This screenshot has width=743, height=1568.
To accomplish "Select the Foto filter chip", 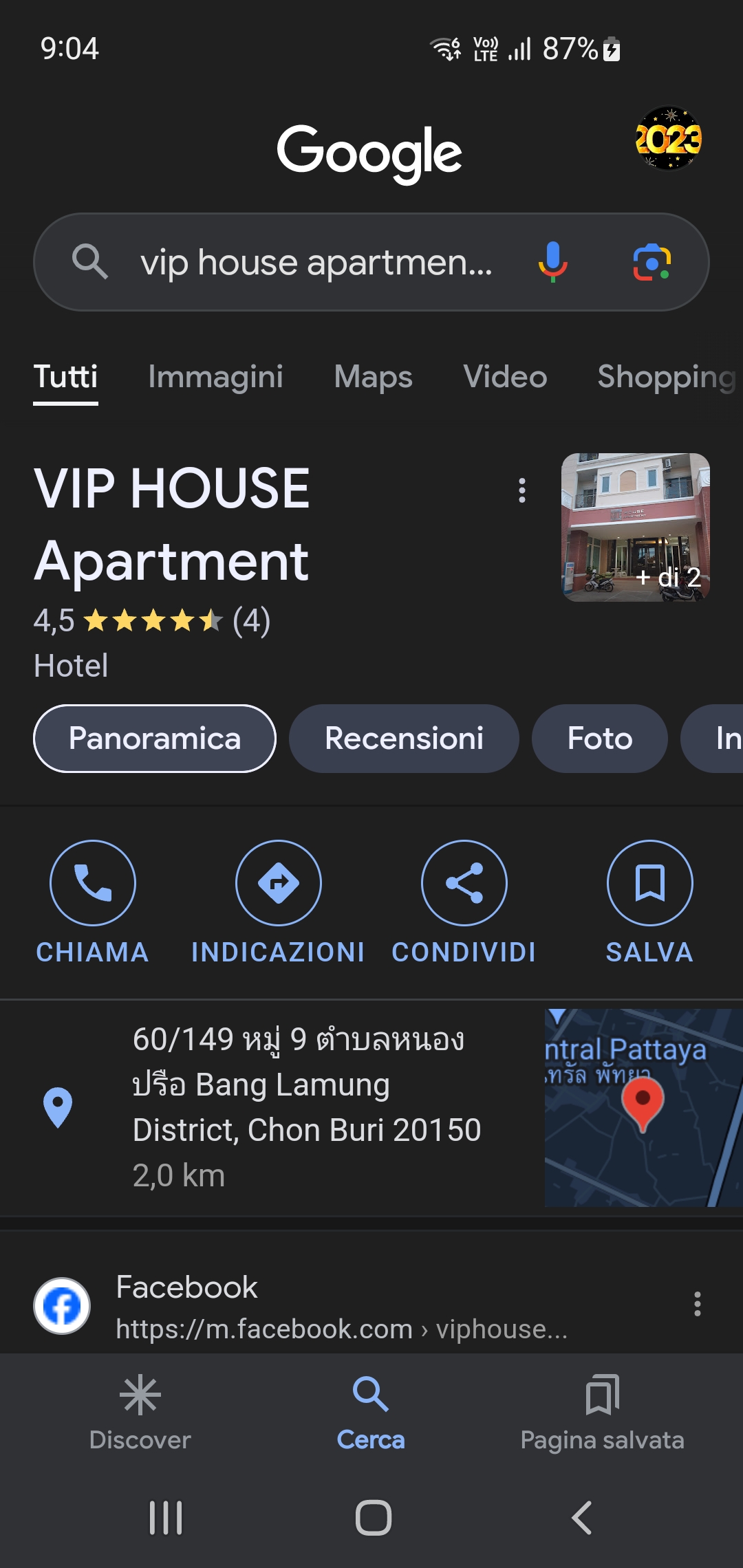I will tap(599, 738).
